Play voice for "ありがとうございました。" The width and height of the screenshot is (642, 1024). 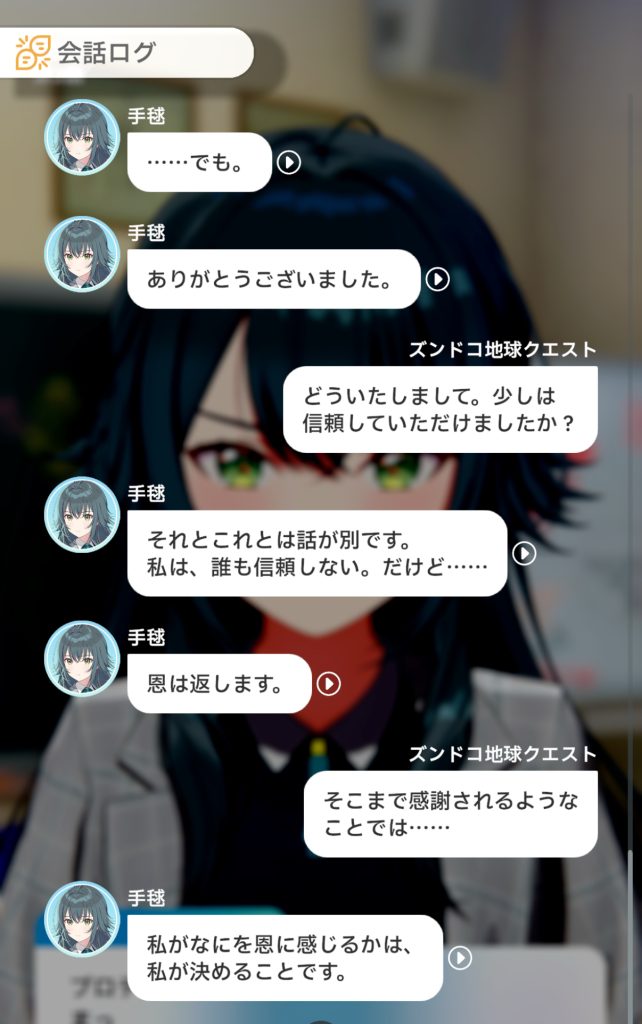pyautogui.click(x=437, y=279)
